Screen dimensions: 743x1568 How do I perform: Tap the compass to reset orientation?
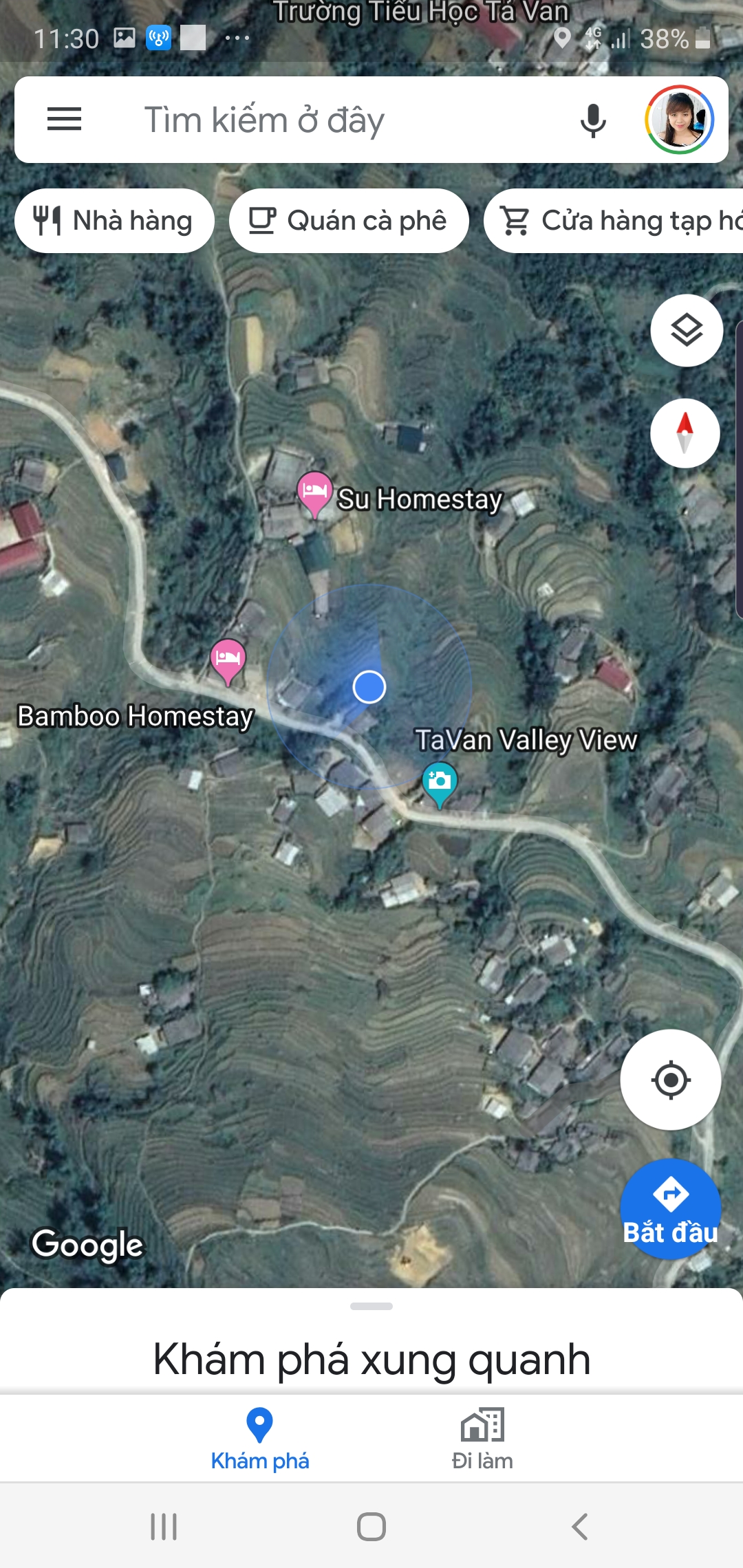685,433
